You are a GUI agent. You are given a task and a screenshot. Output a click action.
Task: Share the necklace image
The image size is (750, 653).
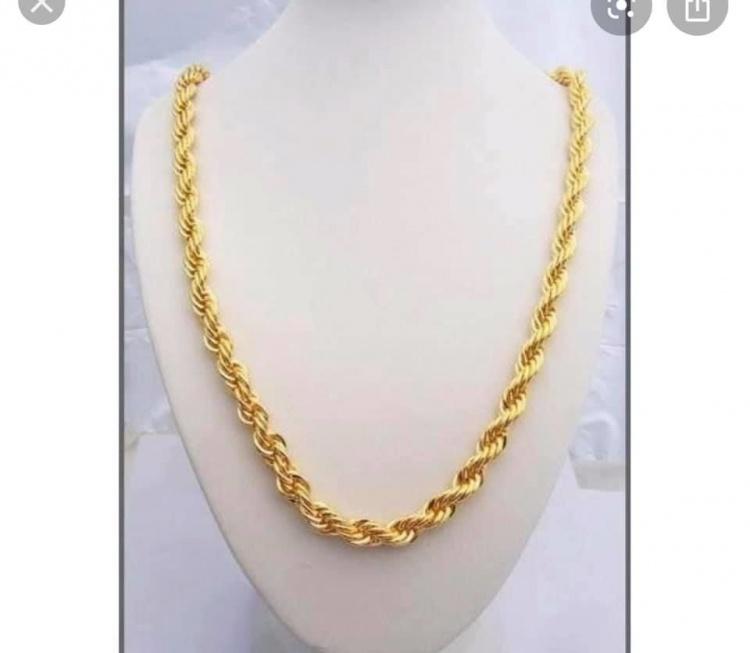pyautogui.click(x=697, y=8)
